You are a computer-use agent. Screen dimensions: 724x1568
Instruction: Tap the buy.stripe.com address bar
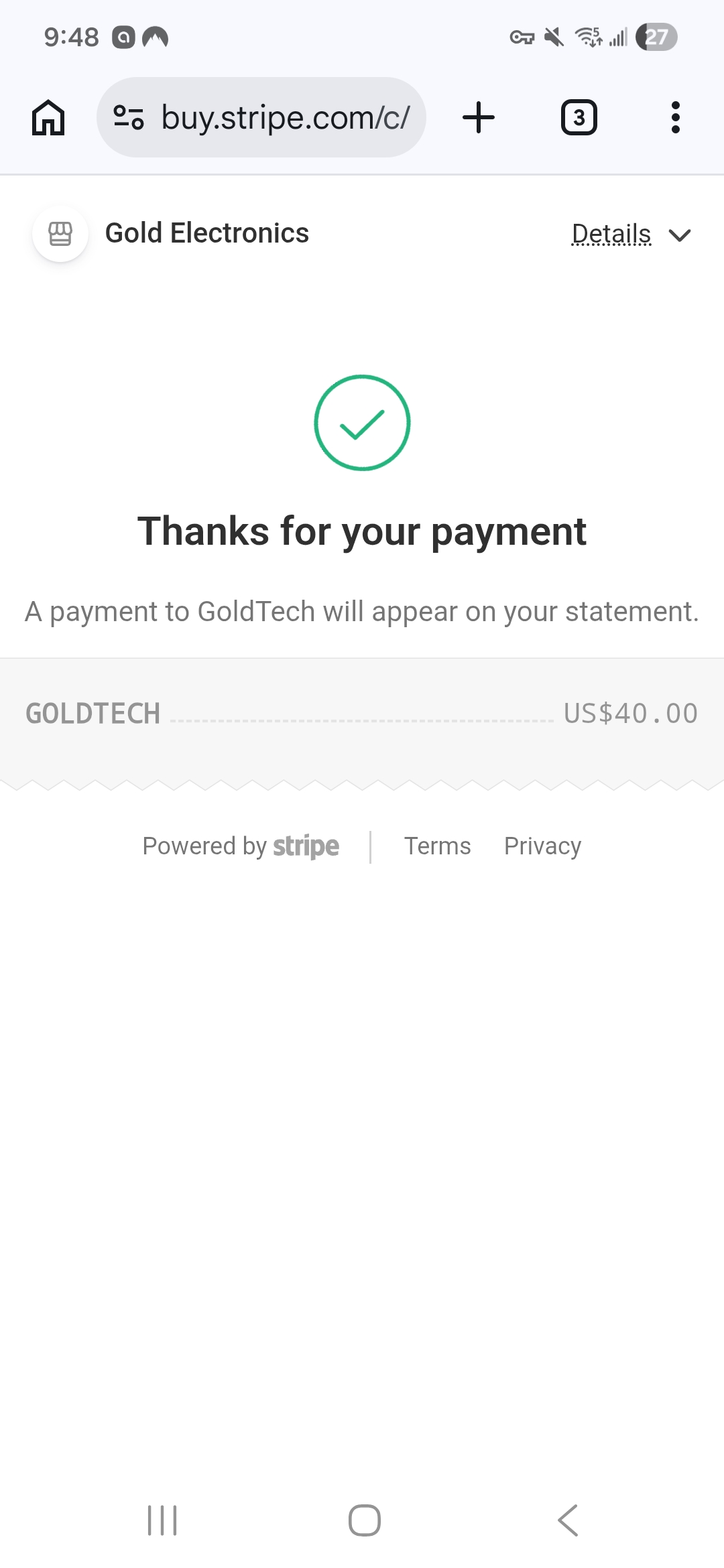pos(285,118)
